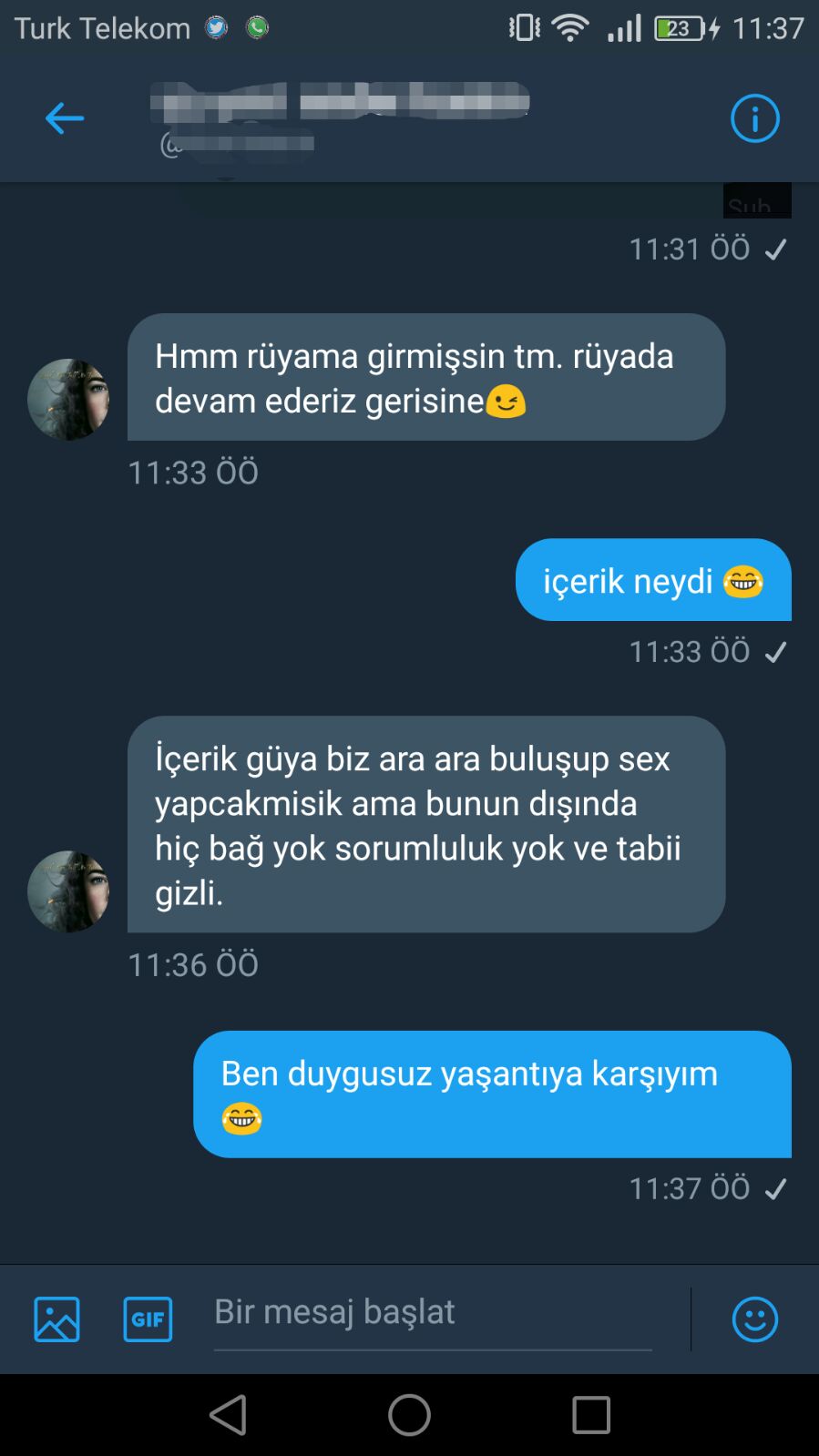The height and width of the screenshot is (1456, 819).
Task: Open sender's avatar beside "Hmm rüyama" message
Action: tap(68, 400)
